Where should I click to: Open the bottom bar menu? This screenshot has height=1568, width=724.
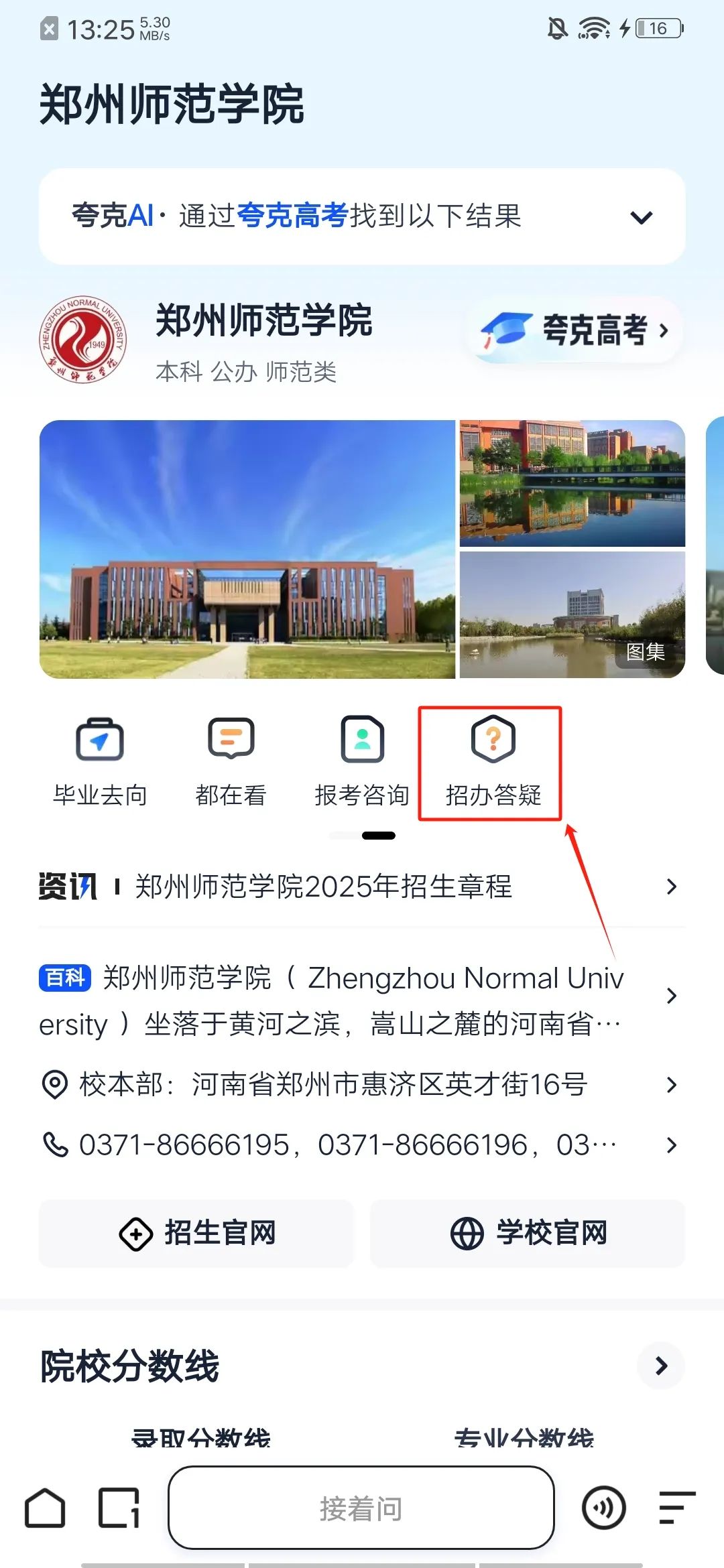coord(677,1508)
